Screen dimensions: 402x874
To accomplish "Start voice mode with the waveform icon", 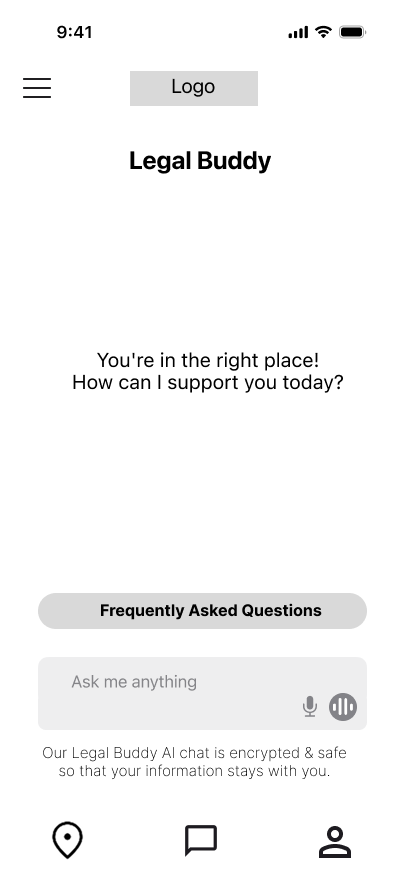I will point(343,707).
